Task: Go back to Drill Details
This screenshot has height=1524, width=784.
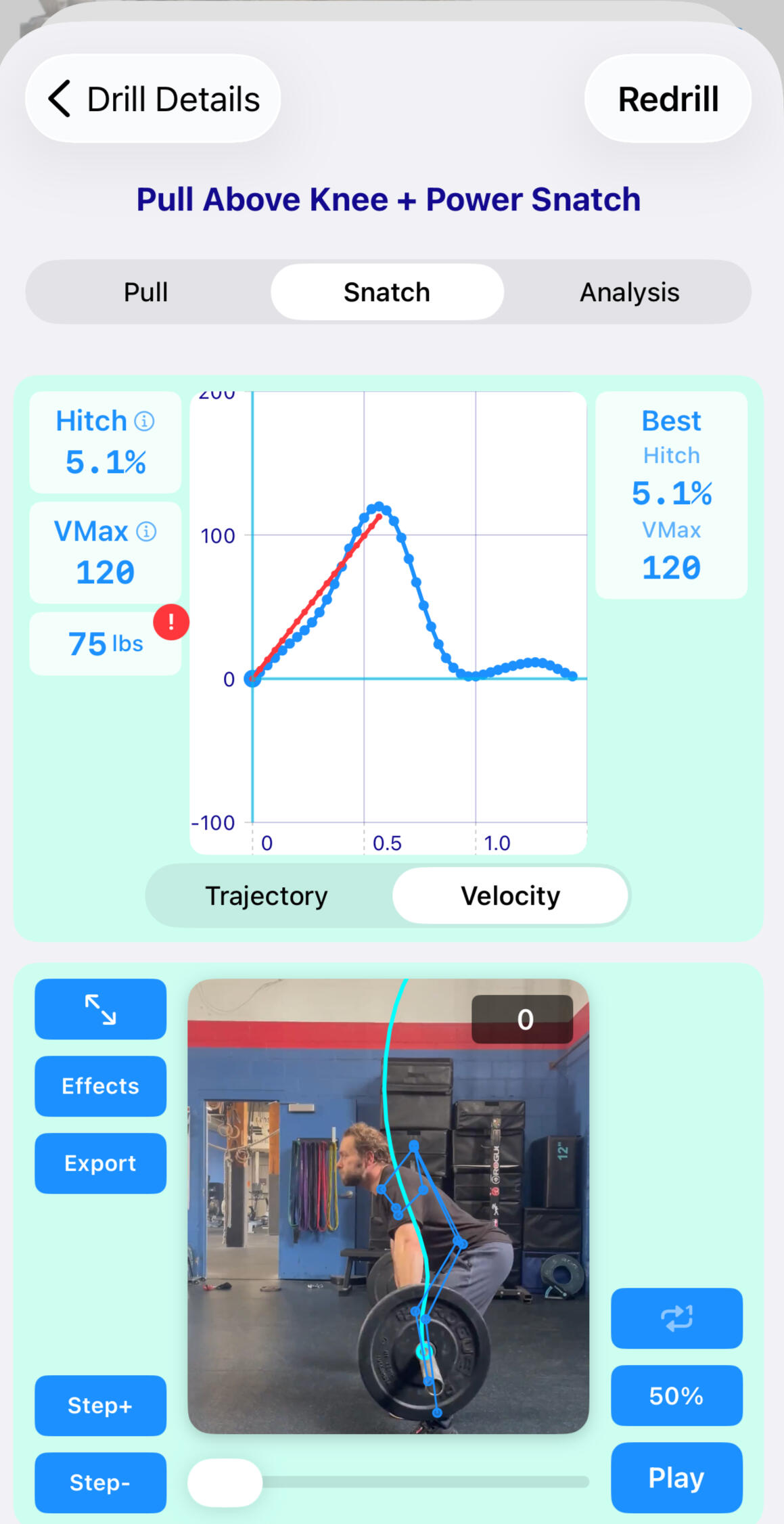Action: click(153, 99)
